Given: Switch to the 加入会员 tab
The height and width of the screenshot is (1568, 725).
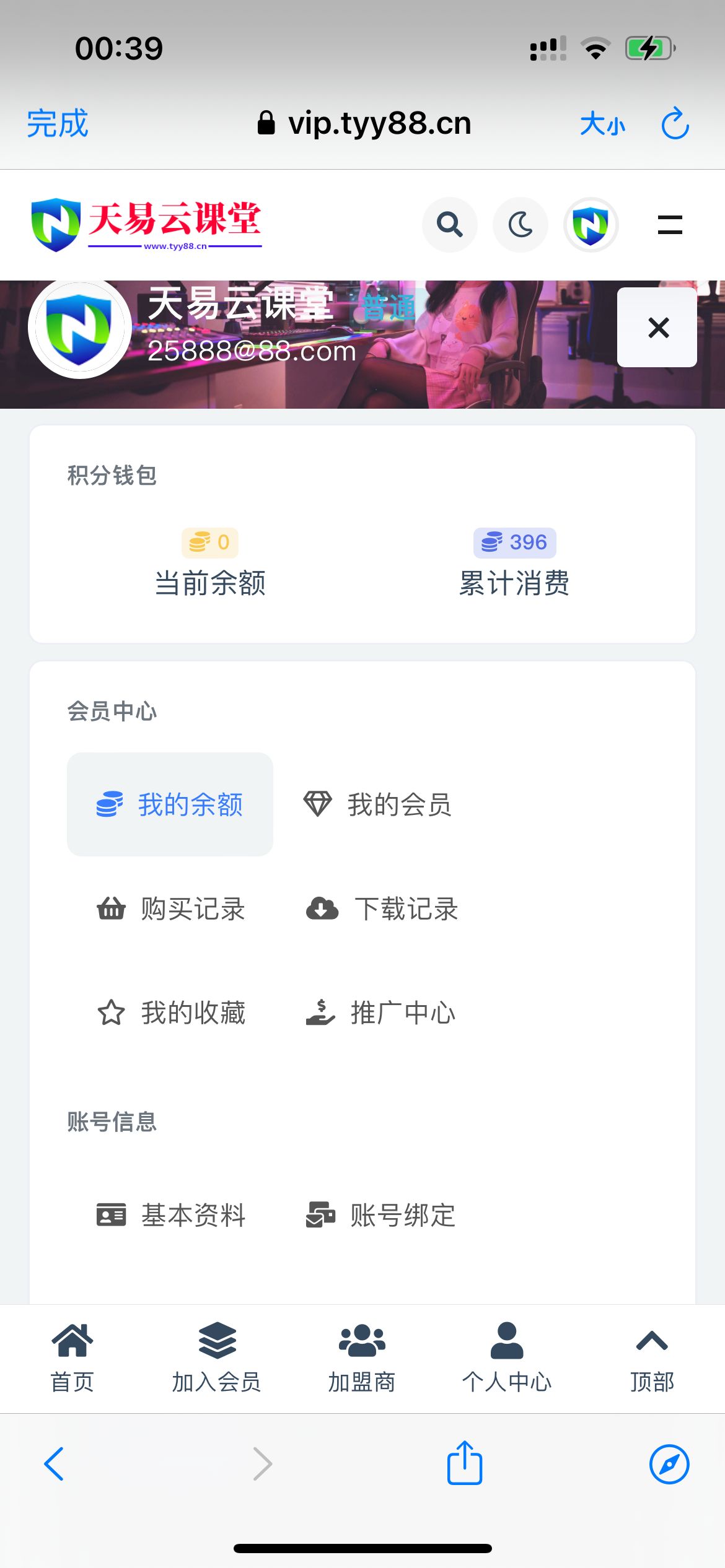Looking at the screenshot, I should click(x=217, y=1358).
